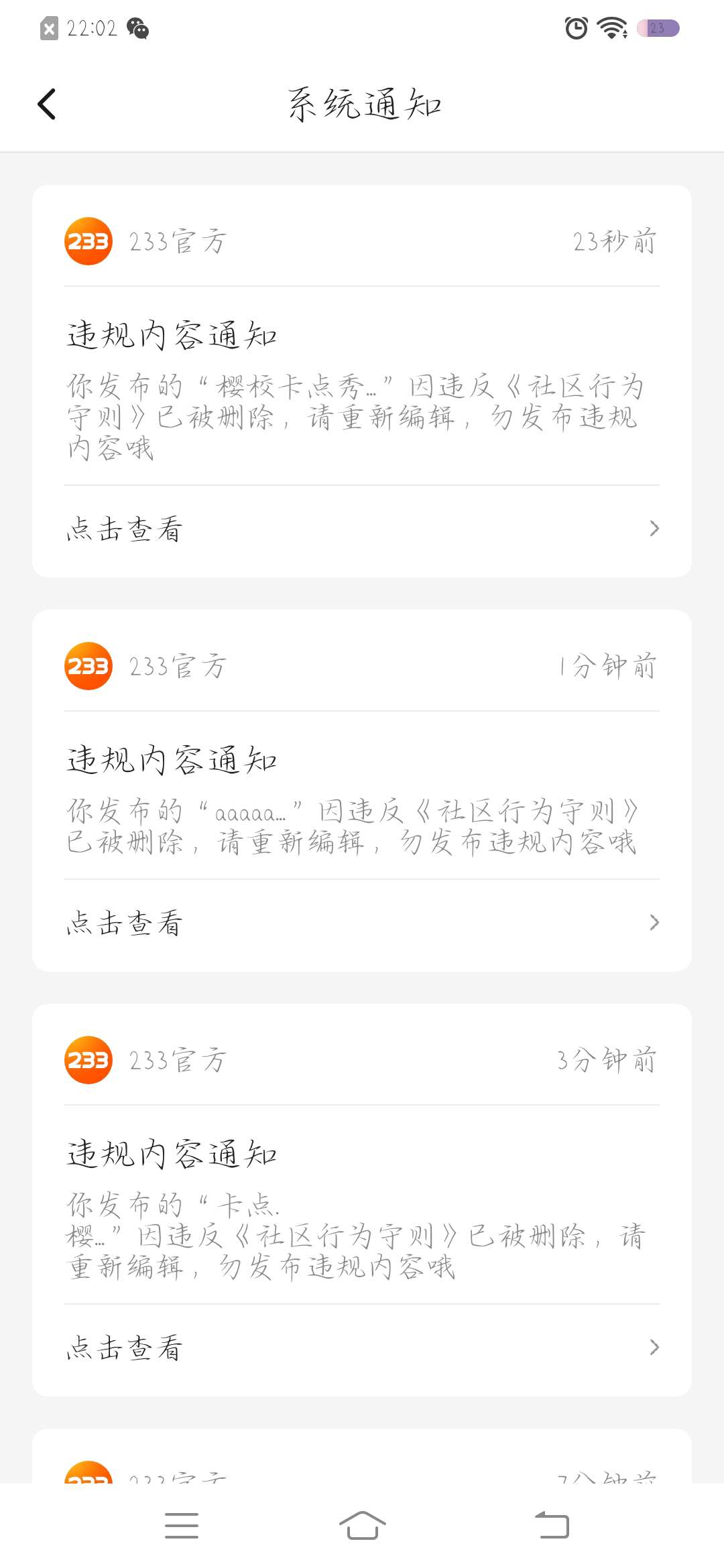Image resolution: width=724 pixels, height=1568 pixels.
Task: Open 点击查看 for the aaaaa violation notice
Action: tap(362, 923)
